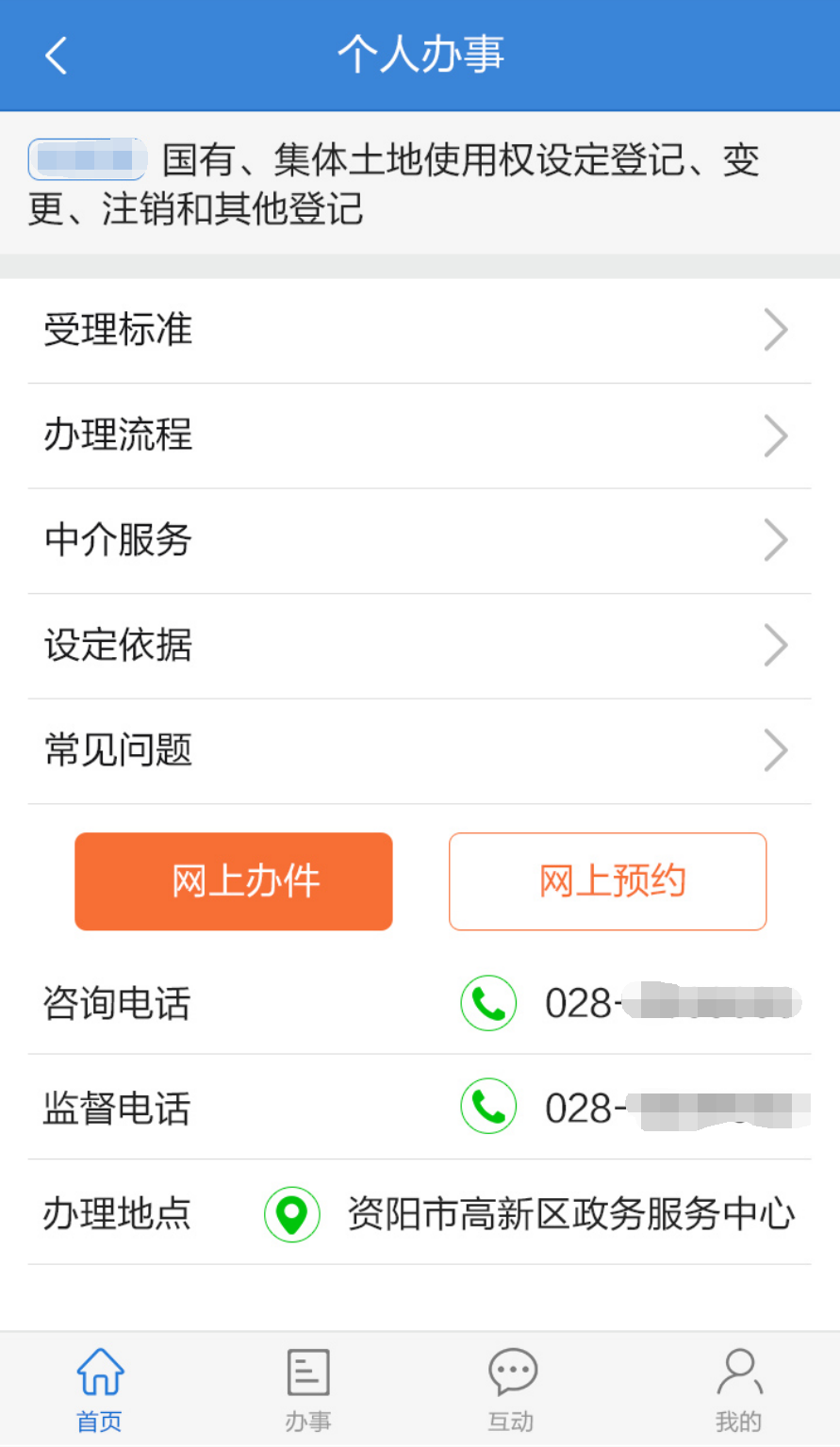840x1447 pixels.
Task: Open the 办理地点 location pin
Action: click(292, 1213)
